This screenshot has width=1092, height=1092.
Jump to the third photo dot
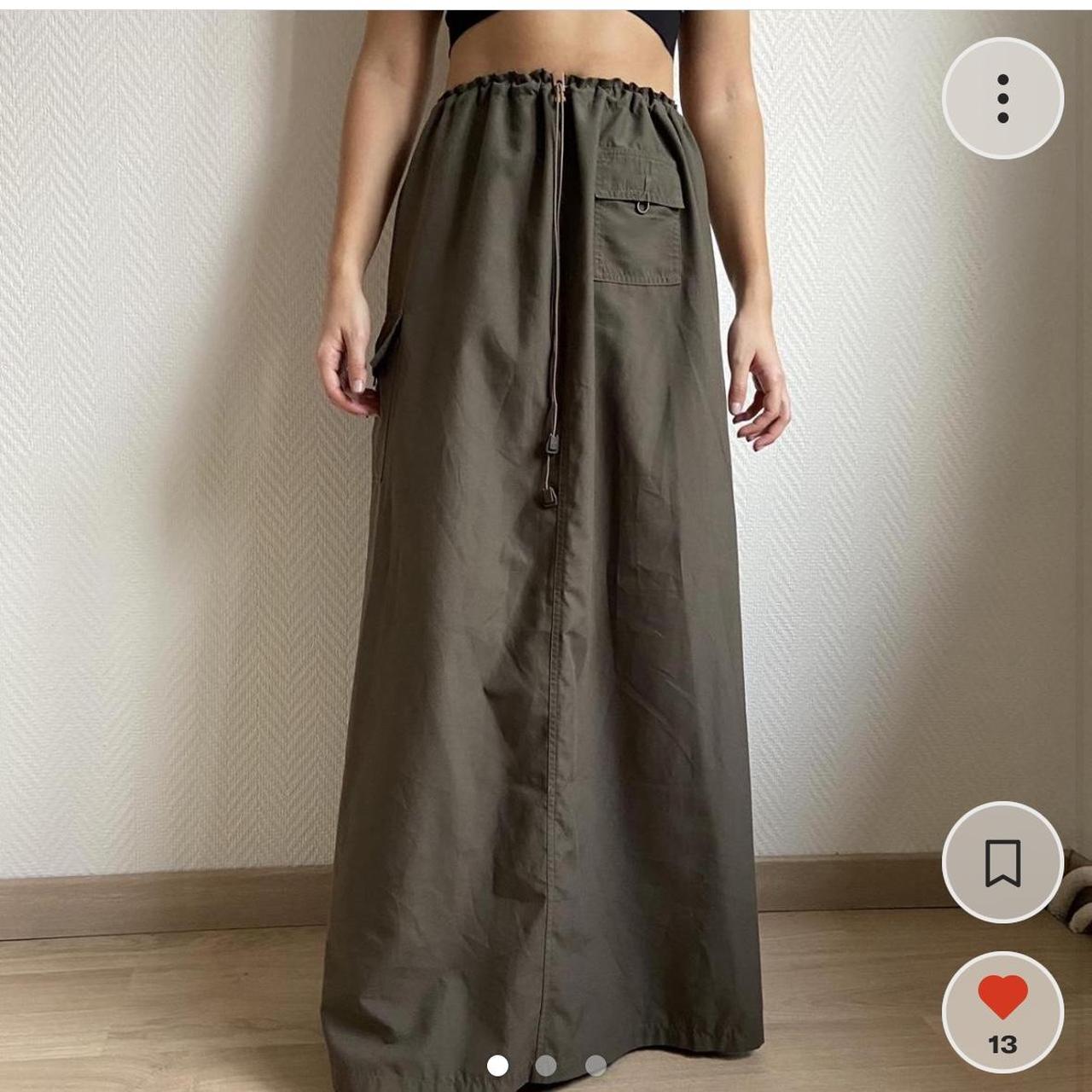pyautogui.click(x=595, y=1066)
